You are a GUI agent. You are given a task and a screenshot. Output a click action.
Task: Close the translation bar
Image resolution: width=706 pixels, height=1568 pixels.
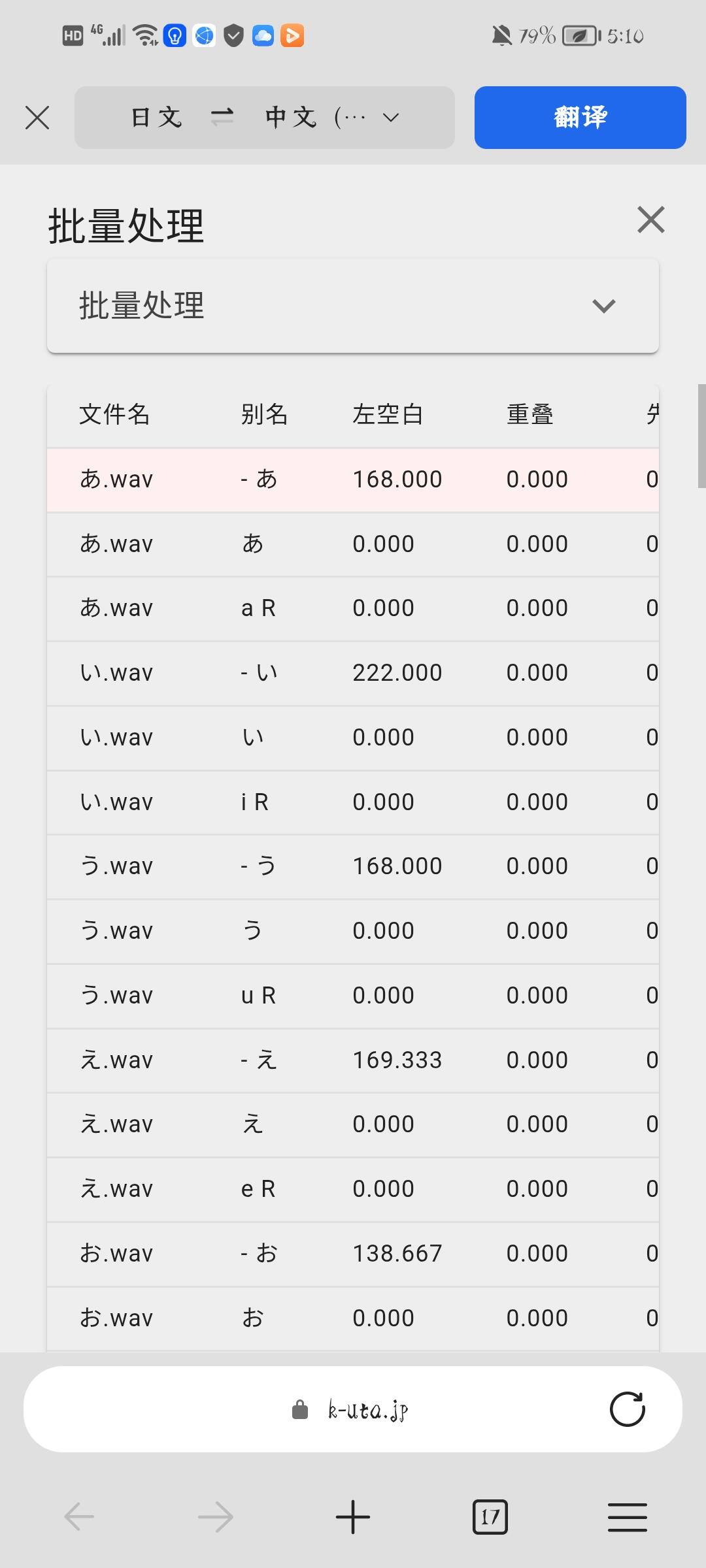point(37,118)
